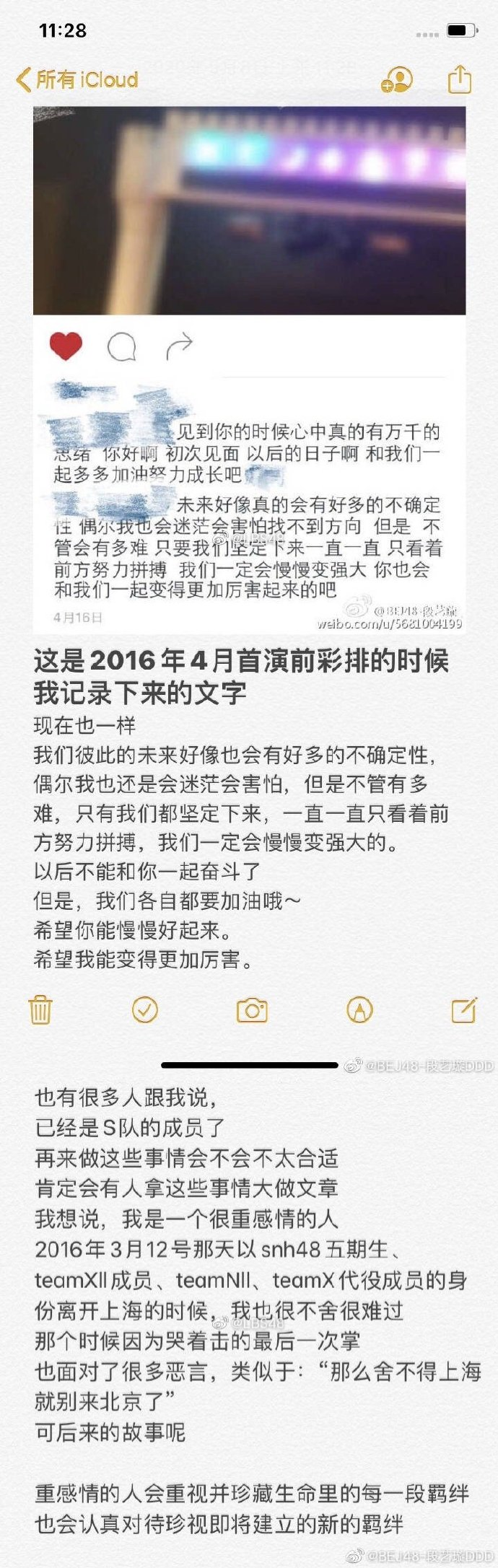498x1568 pixels.
Task: Open the add people collaboration icon
Action: pyautogui.click(x=396, y=80)
